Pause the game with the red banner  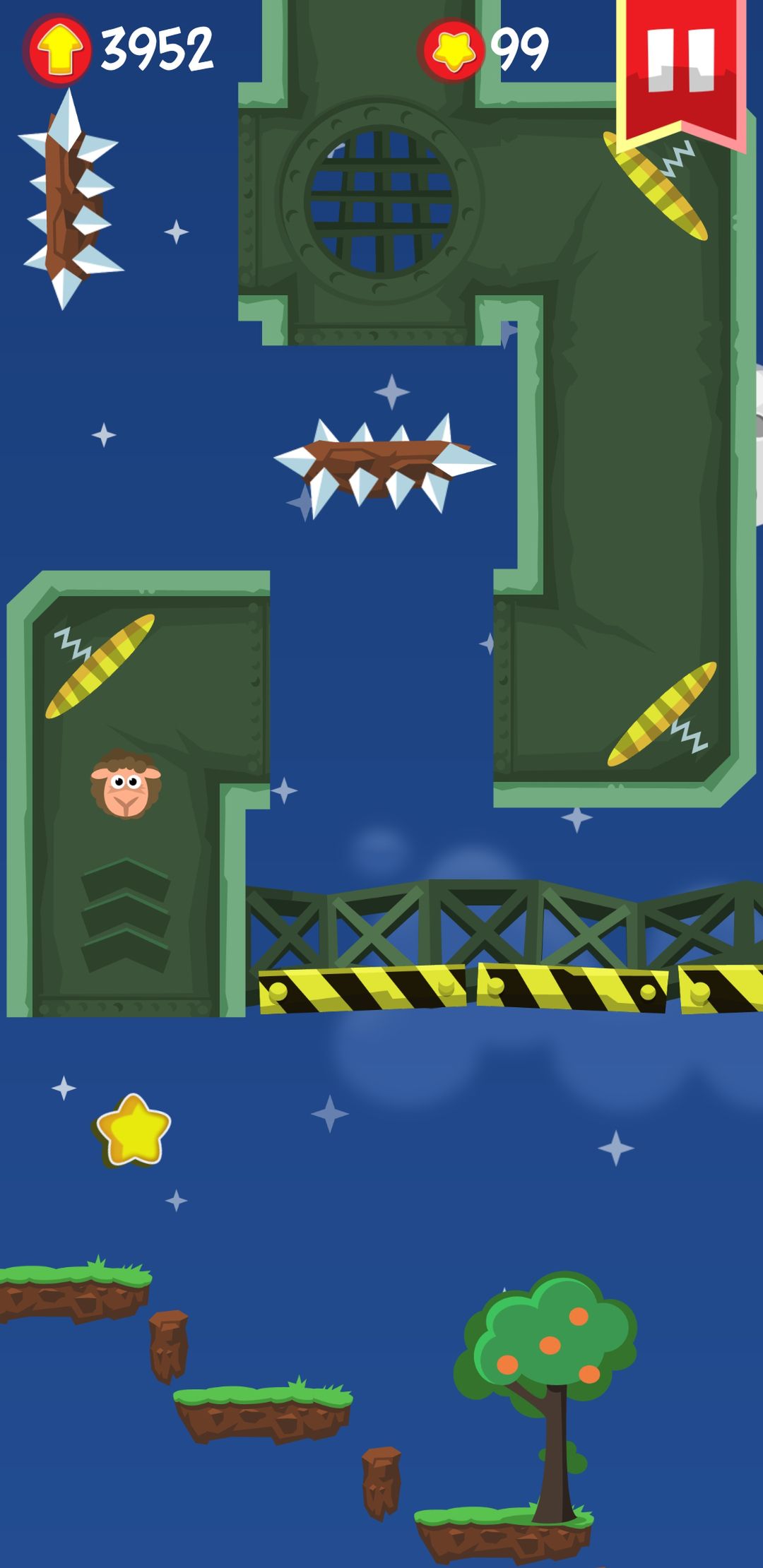(681, 71)
